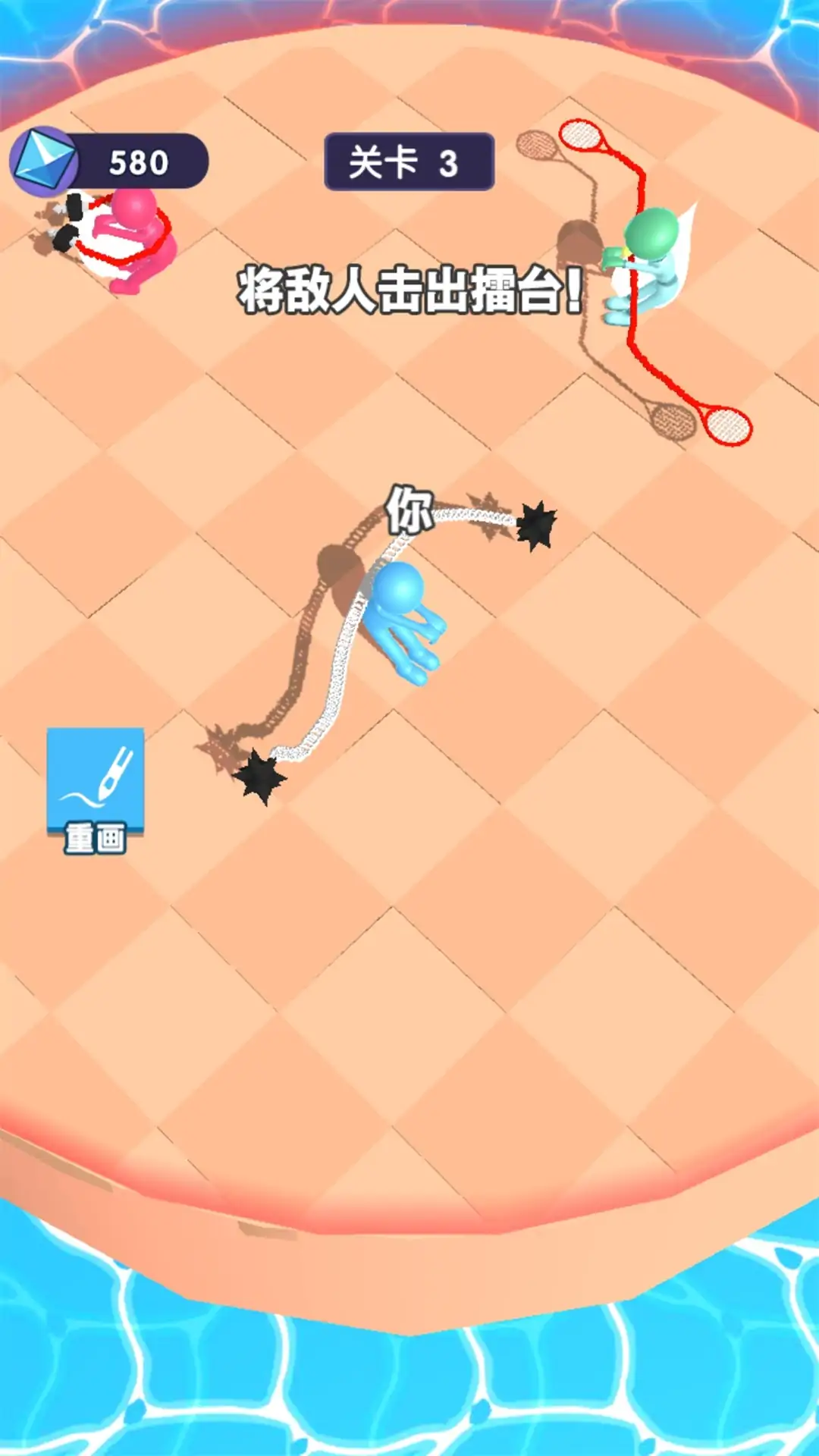Tap the 重画 redraw weapon button

coord(96,789)
